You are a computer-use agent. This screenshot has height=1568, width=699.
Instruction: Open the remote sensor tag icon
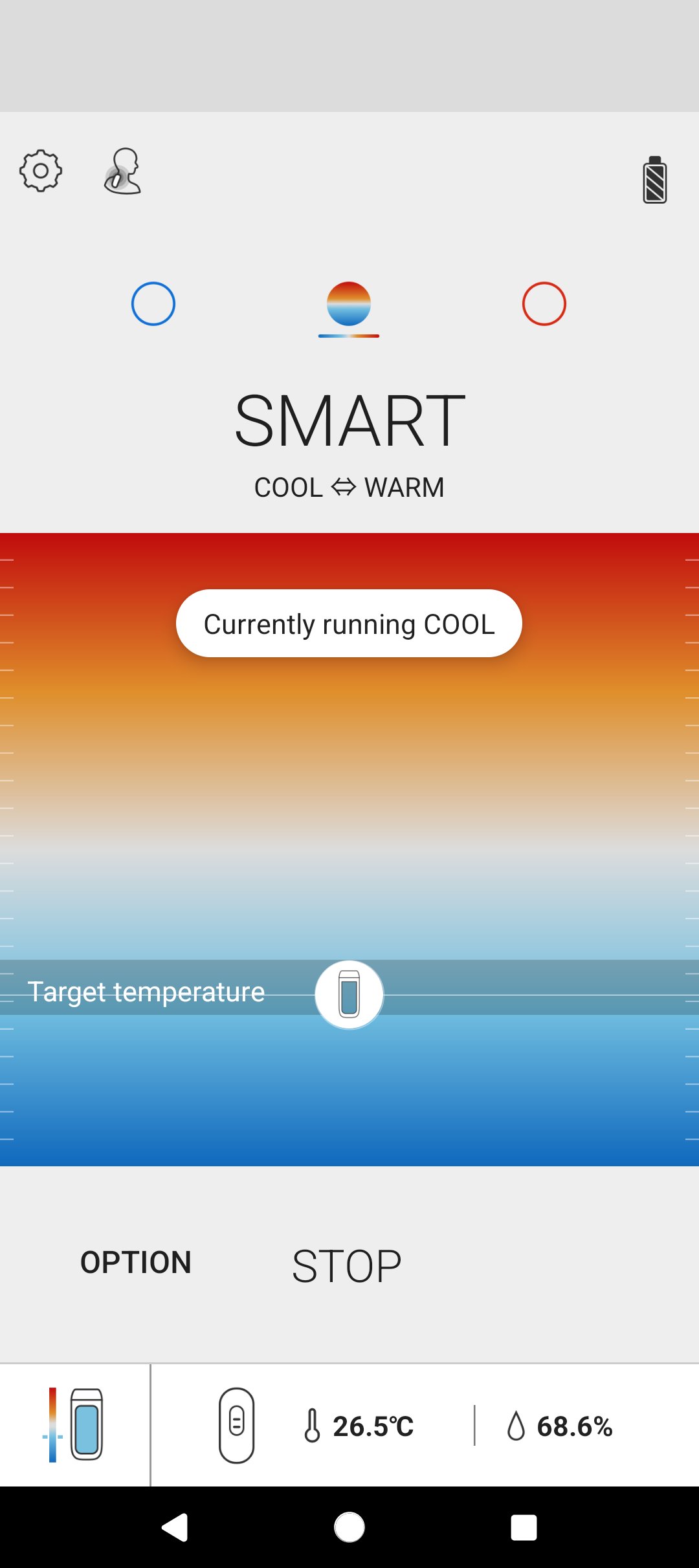tap(236, 1425)
